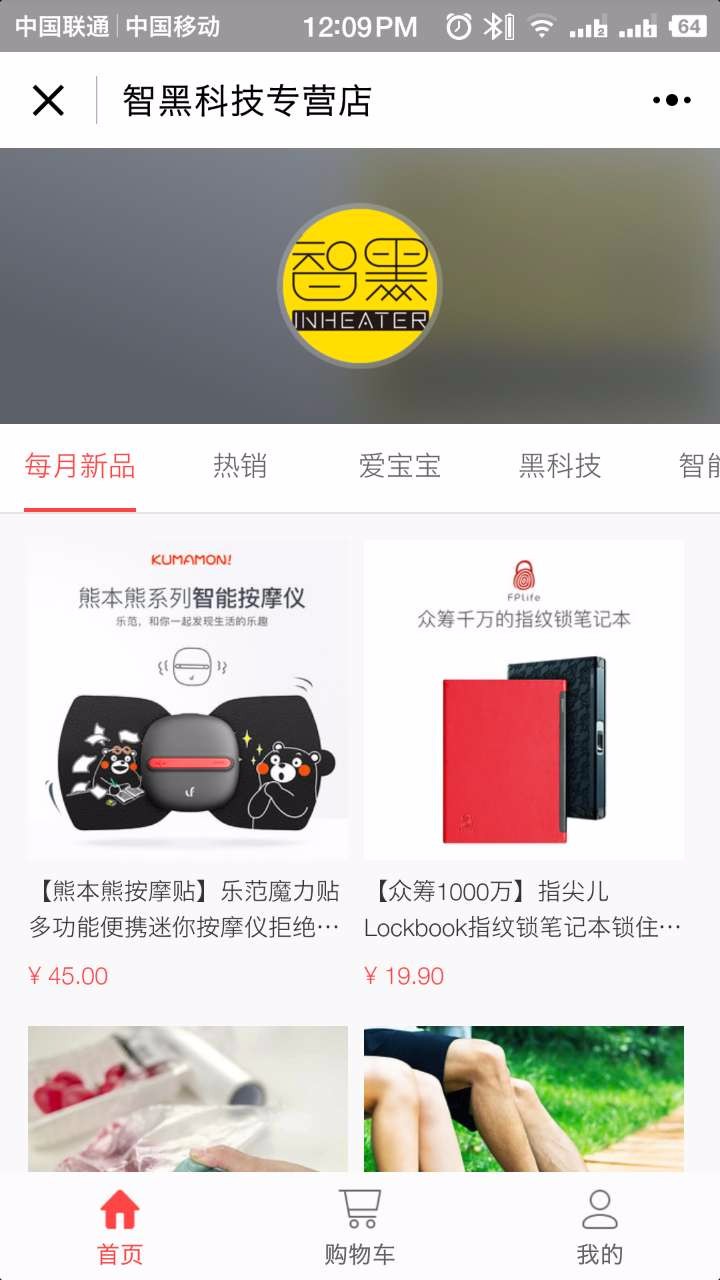Switch to the 热销 tab
Viewport: 720px width, 1280px height.
coord(240,466)
